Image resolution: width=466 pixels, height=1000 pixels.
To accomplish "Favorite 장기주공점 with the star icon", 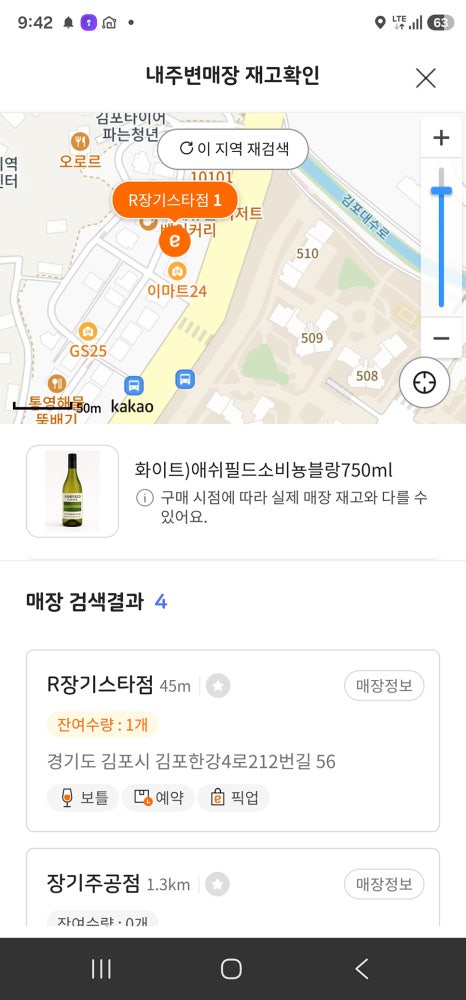I will 218,885.
